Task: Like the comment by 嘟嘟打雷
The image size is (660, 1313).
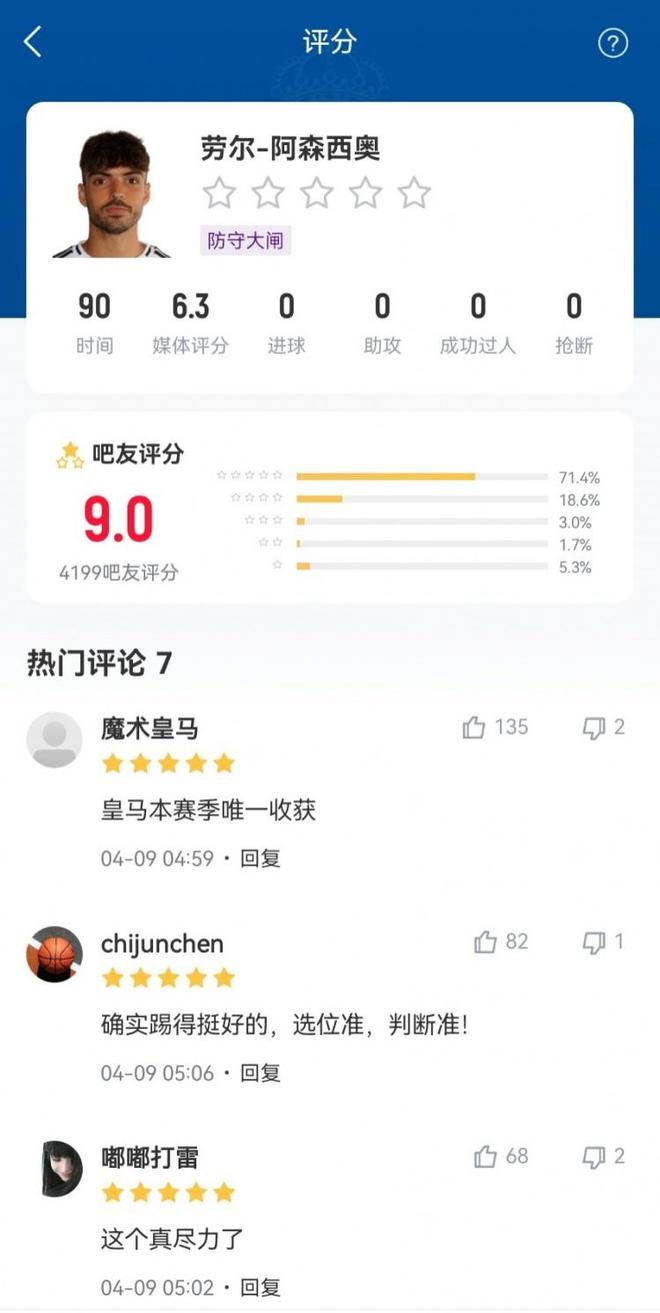Action: coord(486,1157)
